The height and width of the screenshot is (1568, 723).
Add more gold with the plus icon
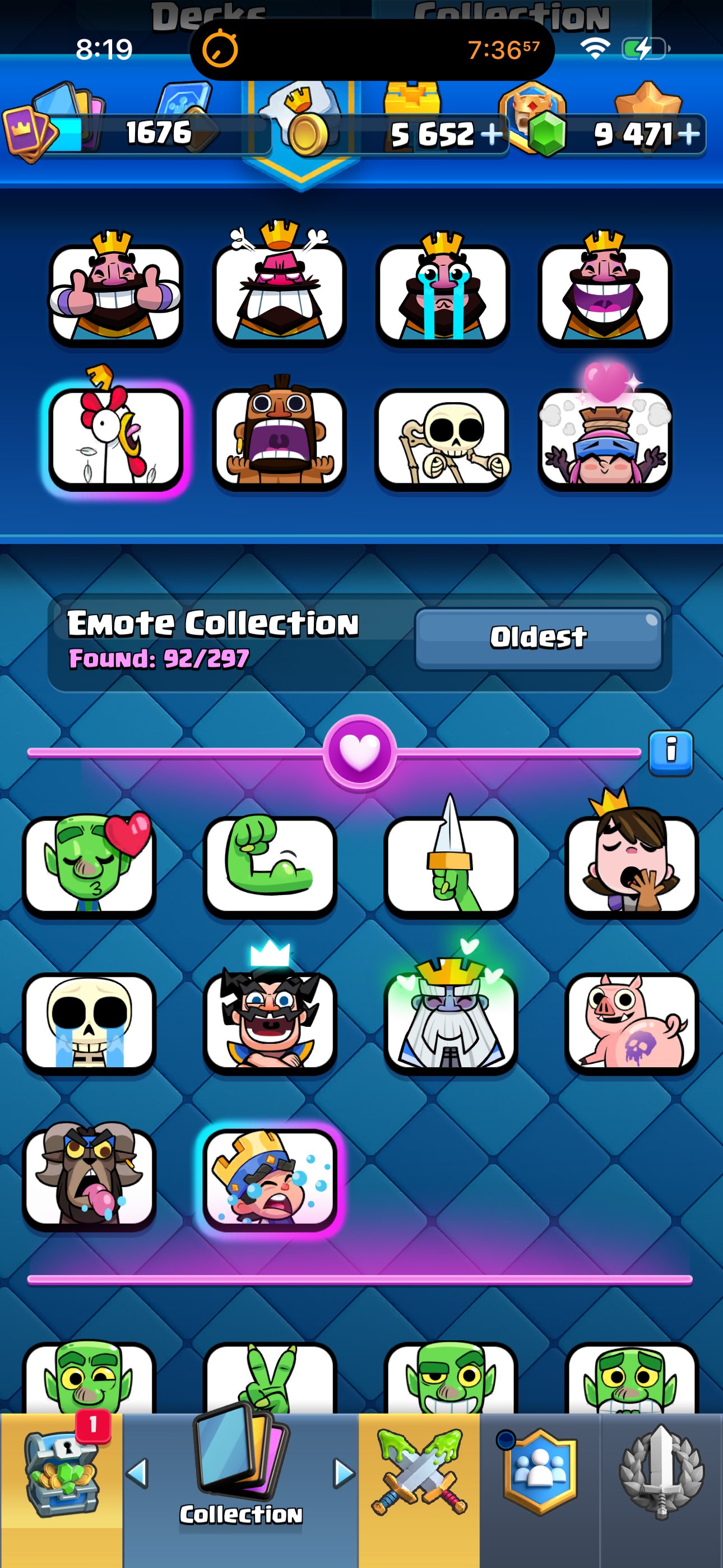click(492, 133)
